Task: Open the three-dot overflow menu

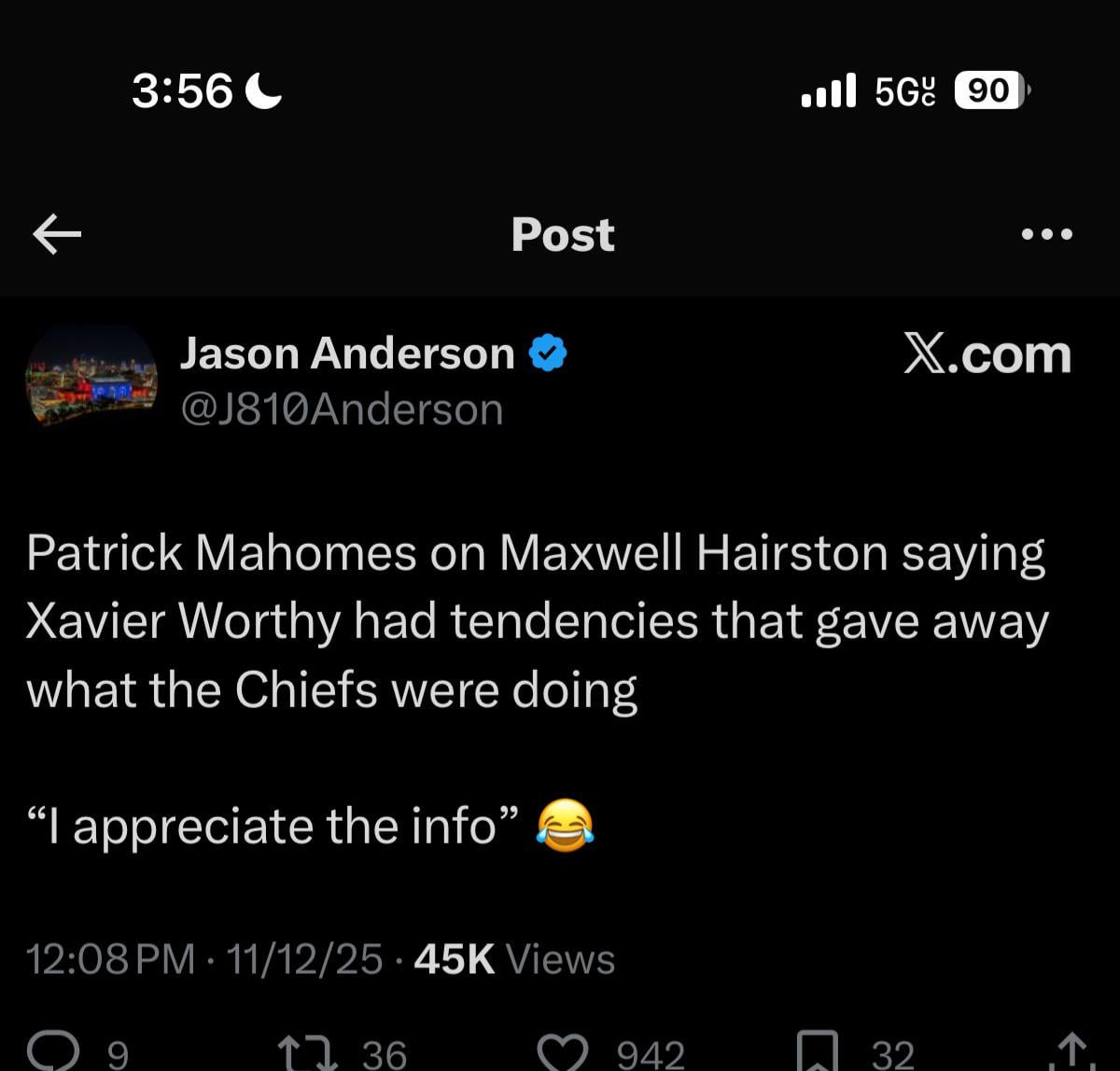Action: click(x=1047, y=235)
